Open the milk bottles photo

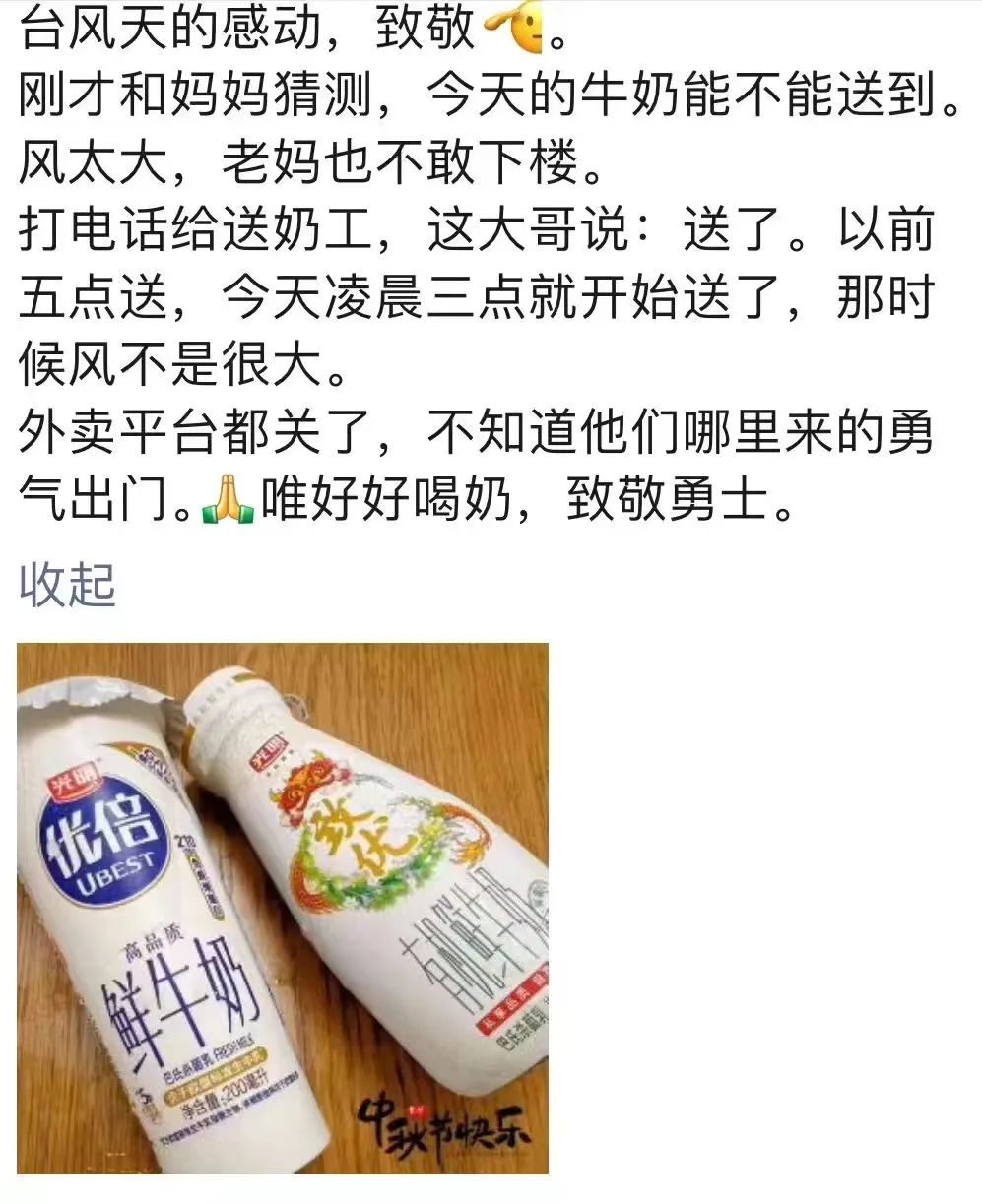282,907
